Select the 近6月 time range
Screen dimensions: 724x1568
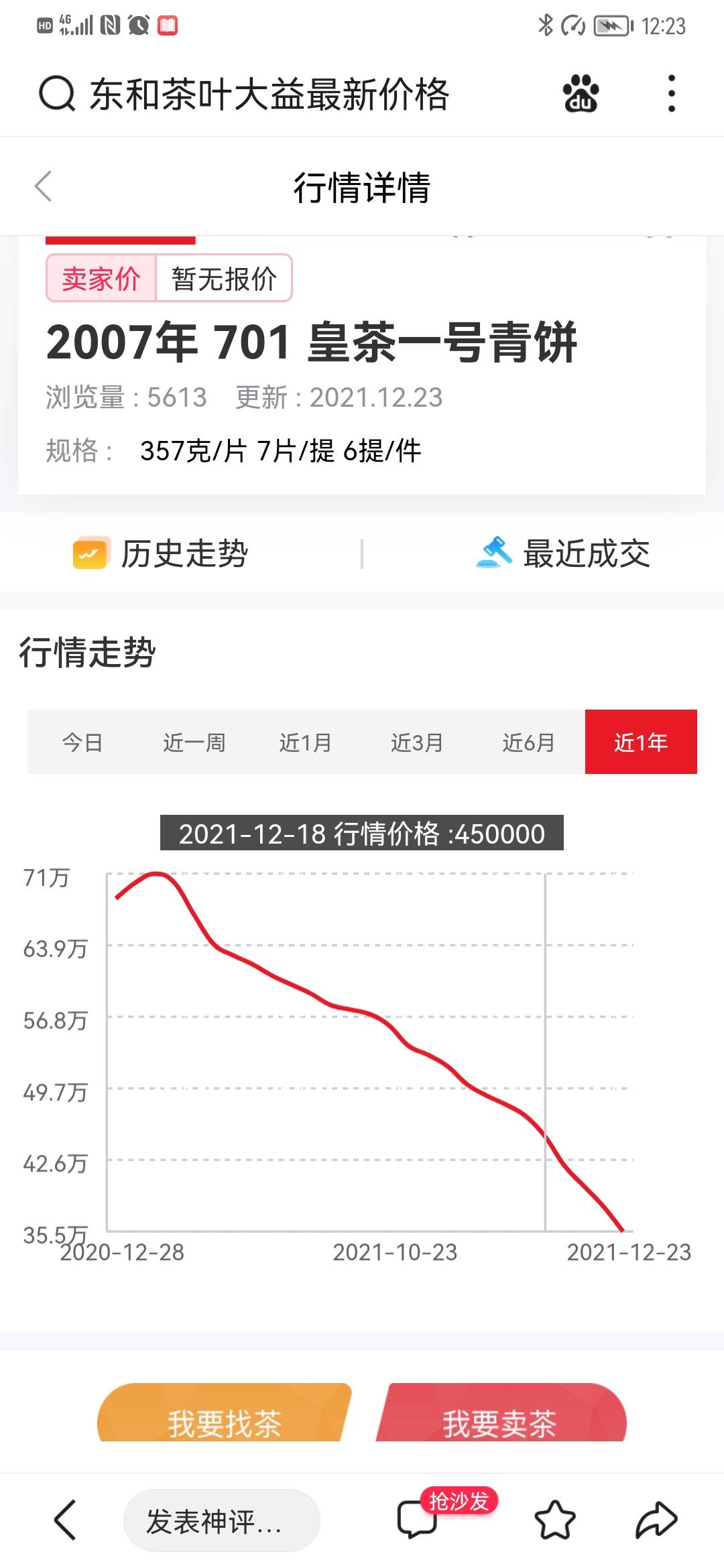tap(529, 742)
